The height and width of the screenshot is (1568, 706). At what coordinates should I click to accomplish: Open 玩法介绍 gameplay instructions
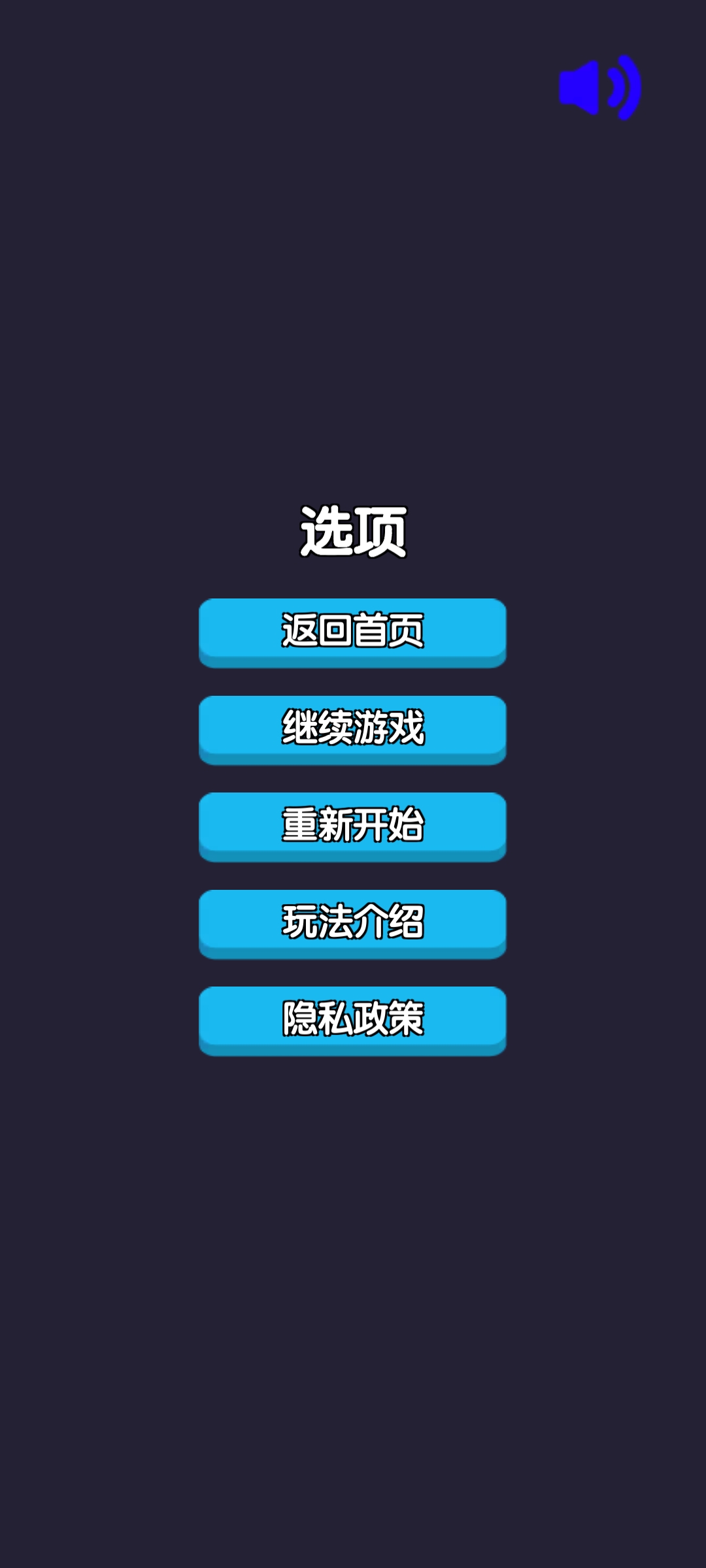(x=352, y=924)
